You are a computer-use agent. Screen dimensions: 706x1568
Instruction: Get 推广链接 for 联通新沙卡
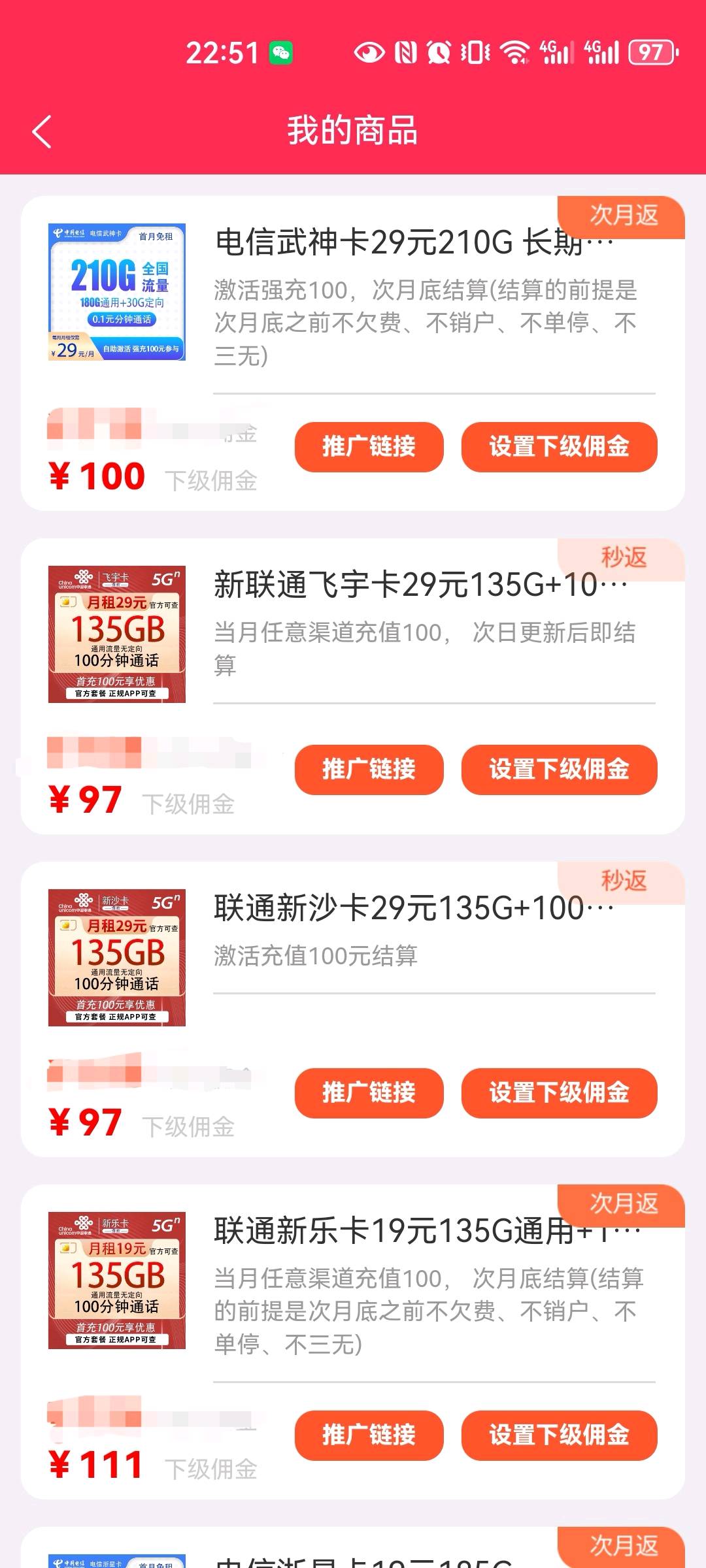pos(369,1092)
